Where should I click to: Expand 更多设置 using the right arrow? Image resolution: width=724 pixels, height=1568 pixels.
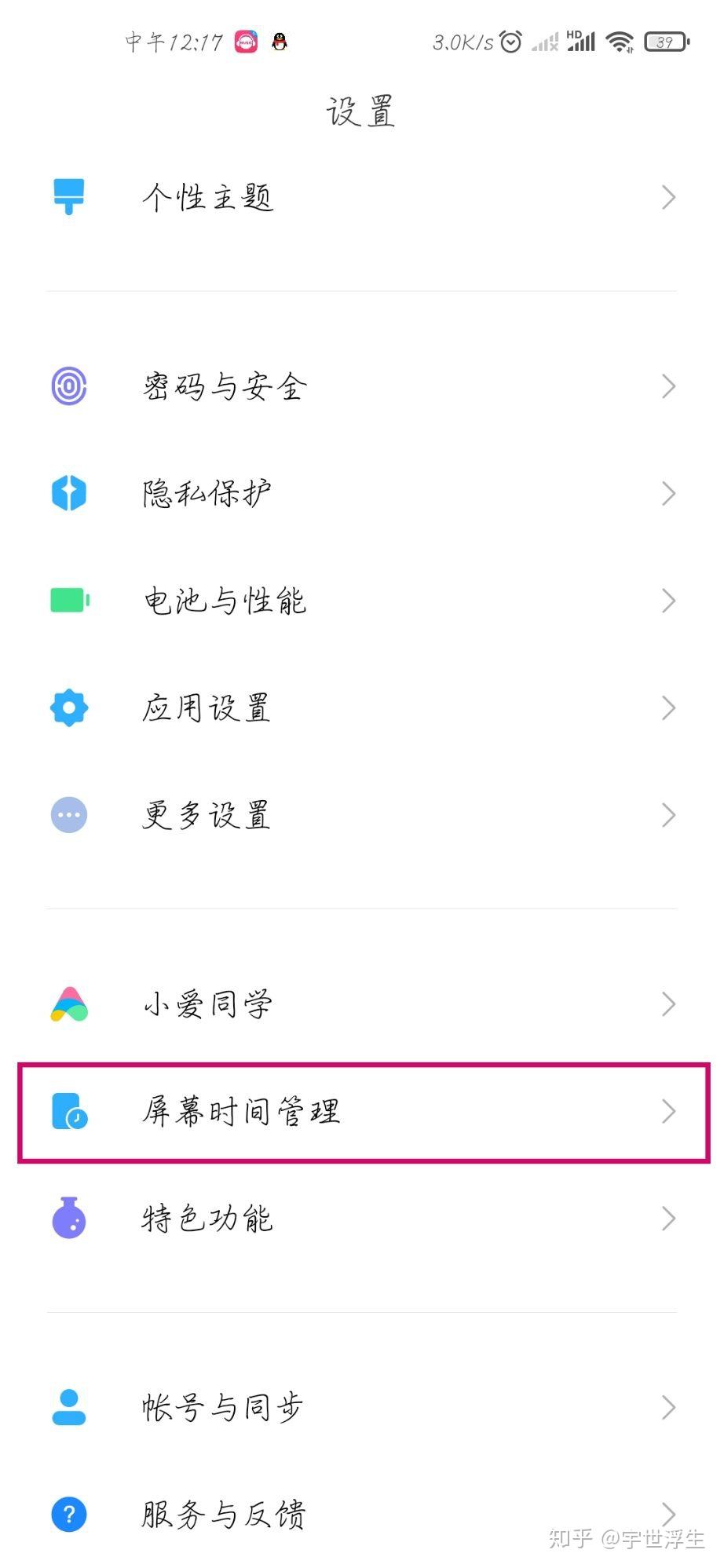point(669,815)
